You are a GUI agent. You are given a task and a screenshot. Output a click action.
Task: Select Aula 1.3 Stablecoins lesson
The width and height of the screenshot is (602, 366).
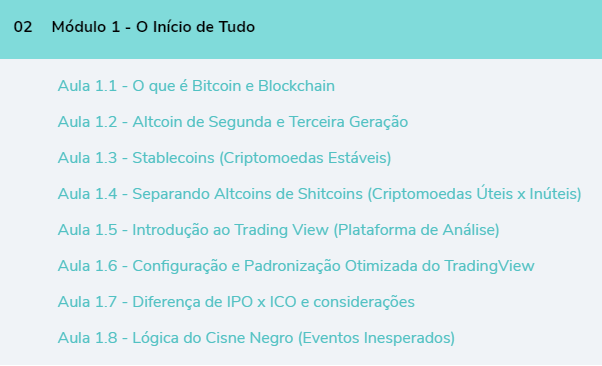point(225,158)
